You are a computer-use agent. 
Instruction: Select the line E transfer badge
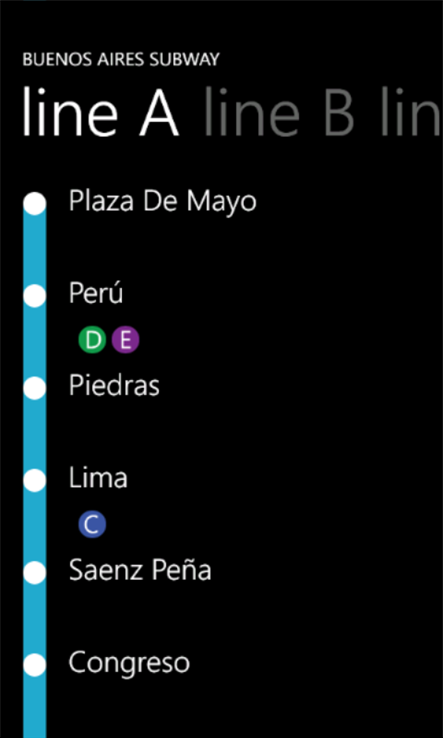[x=125, y=340]
